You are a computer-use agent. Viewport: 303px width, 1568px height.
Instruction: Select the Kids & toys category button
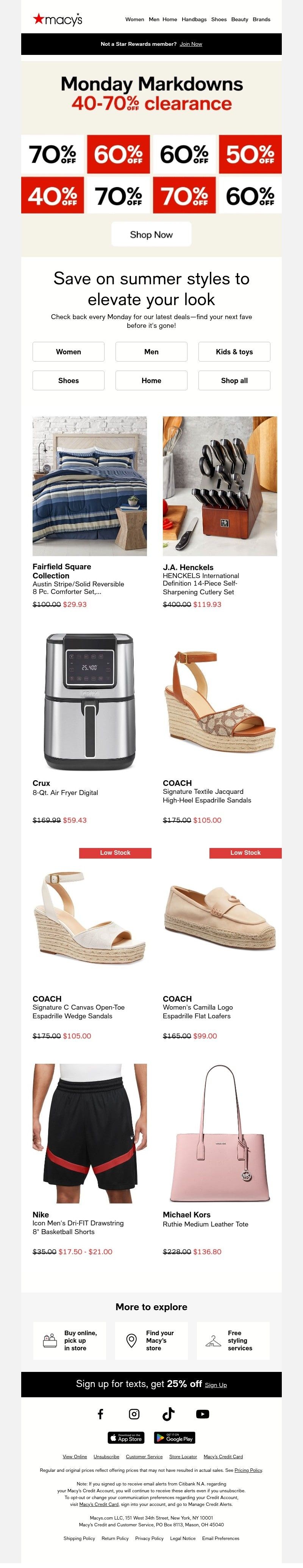[x=234, y=352]
